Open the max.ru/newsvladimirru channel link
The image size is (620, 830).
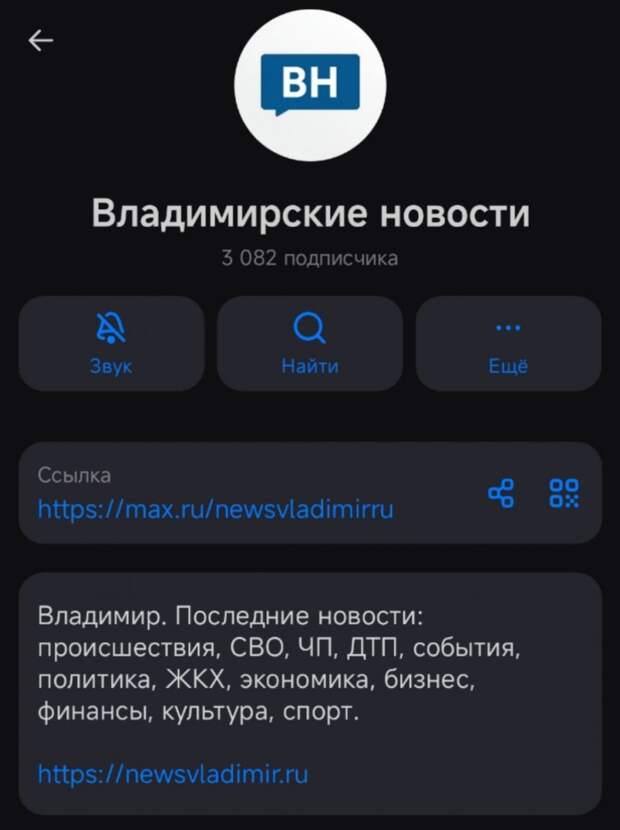(216, 509)
